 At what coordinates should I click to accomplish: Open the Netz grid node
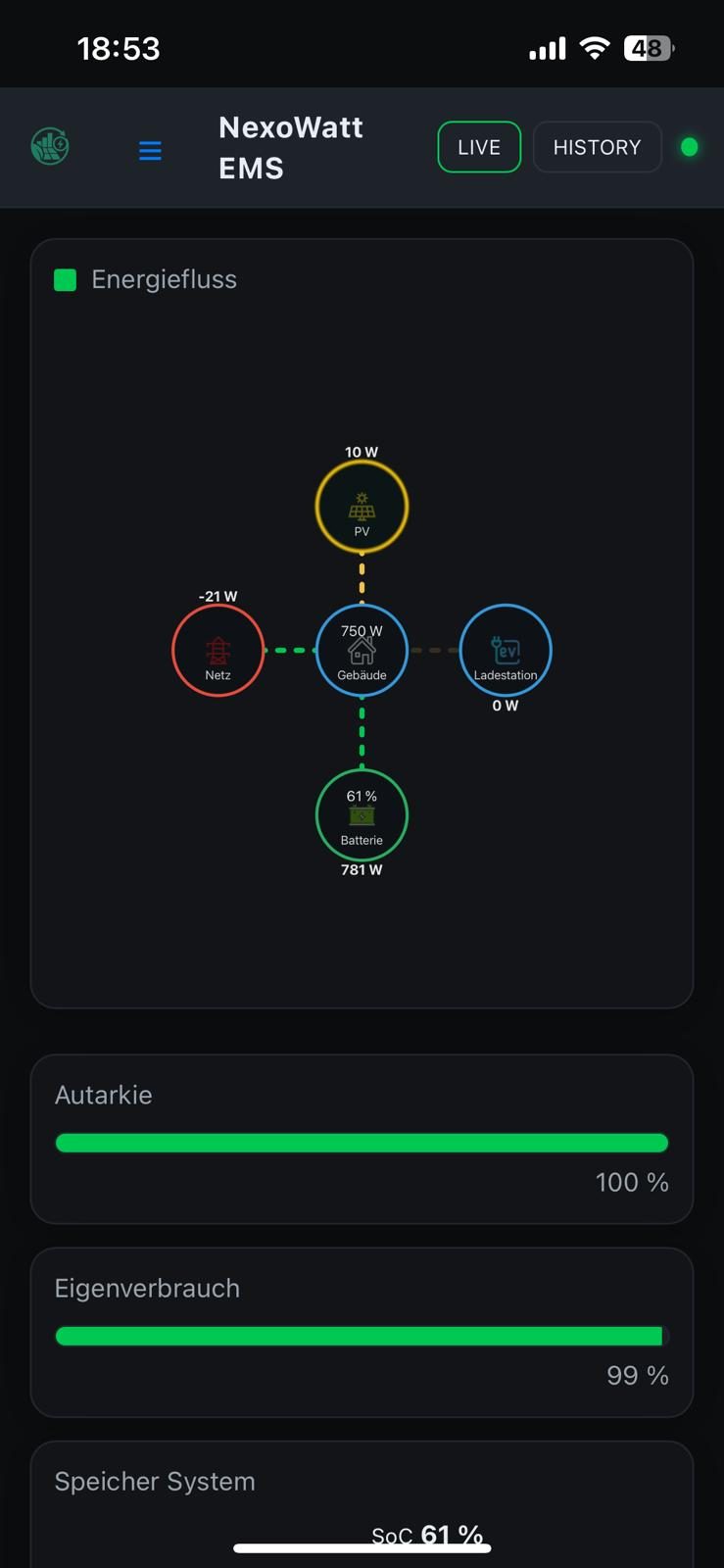coord(217,651)
